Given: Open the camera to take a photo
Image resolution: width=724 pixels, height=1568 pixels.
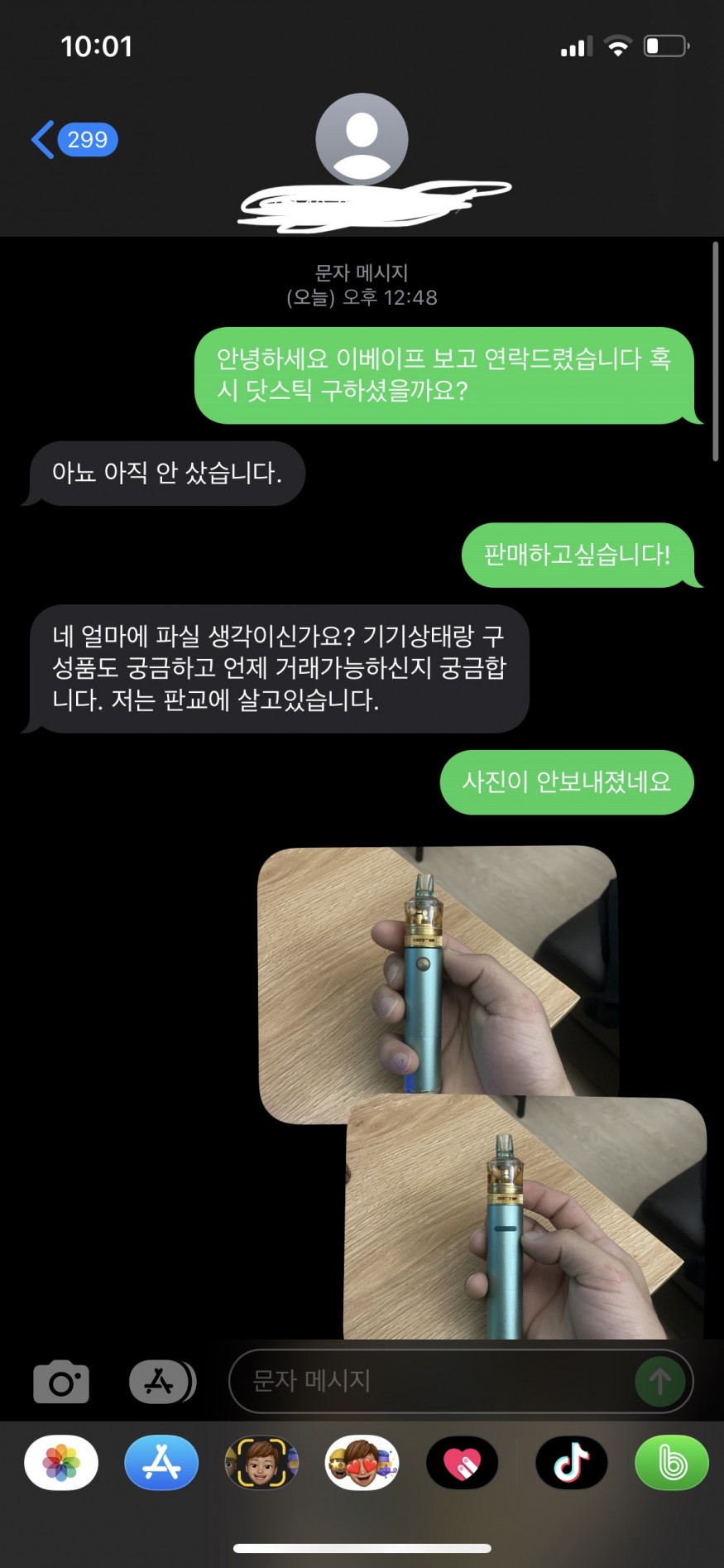Looking at the screenshot, I should pyautogui.click(x=61, y=1382).
